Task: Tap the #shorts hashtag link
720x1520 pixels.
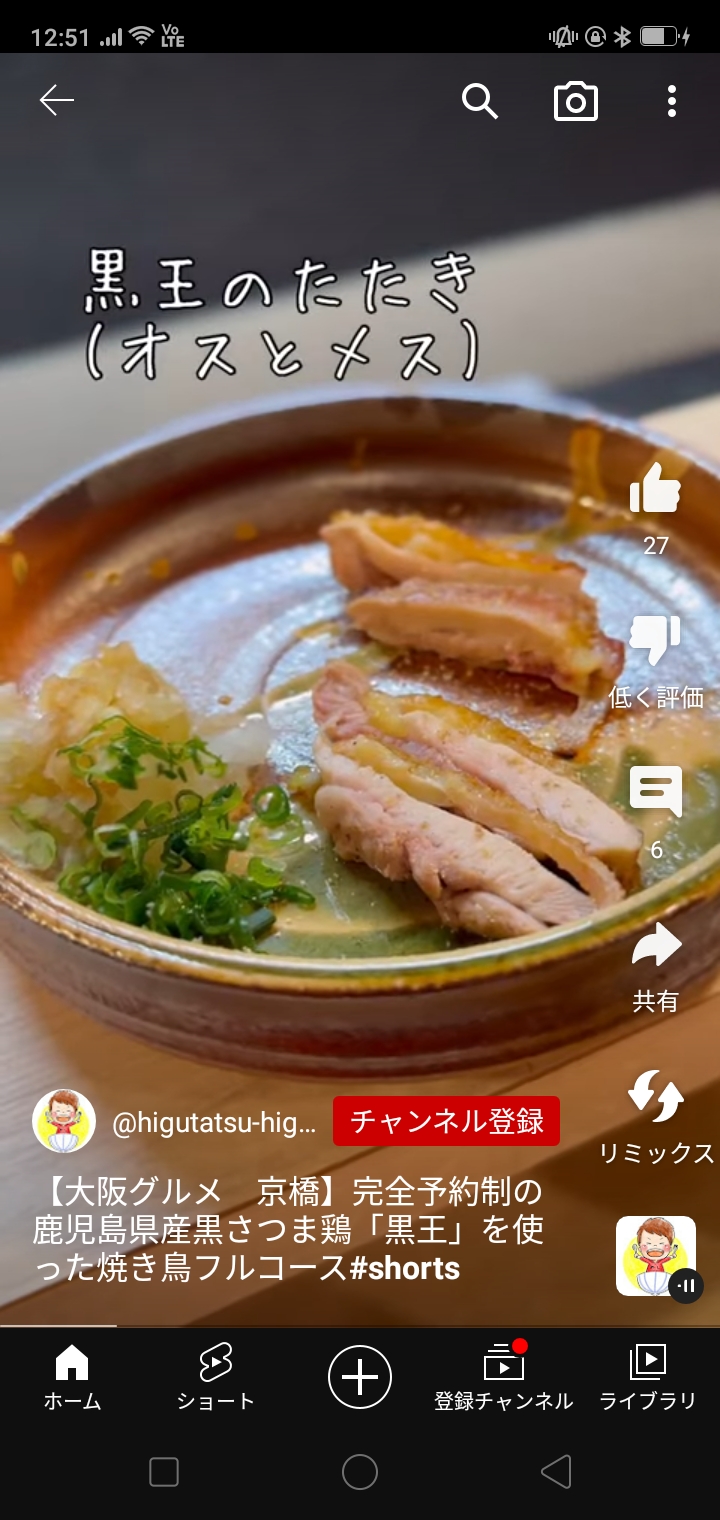Action: tap(404, 1269)
